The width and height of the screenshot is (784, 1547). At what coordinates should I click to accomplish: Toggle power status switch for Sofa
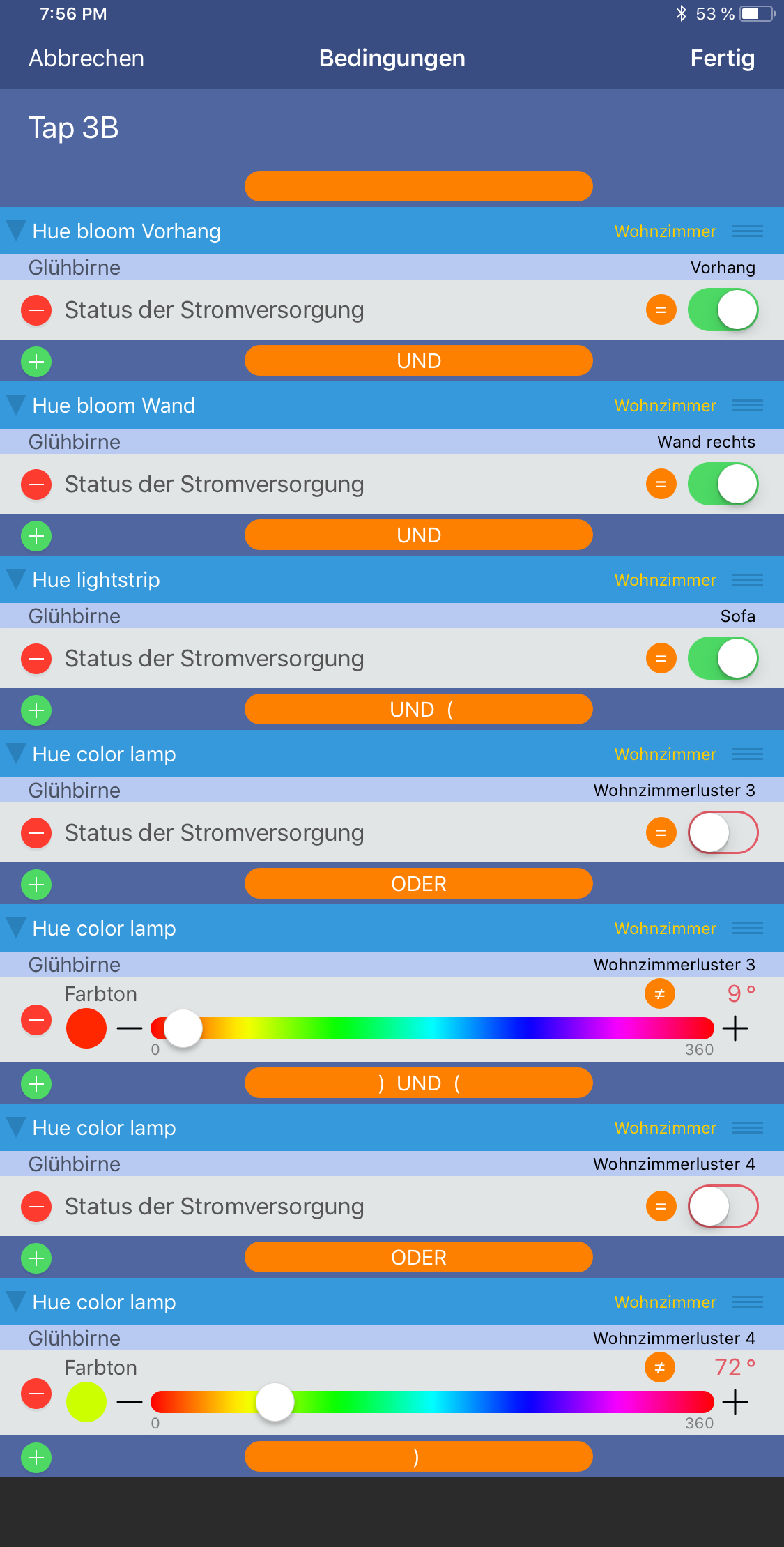(723, 659)
